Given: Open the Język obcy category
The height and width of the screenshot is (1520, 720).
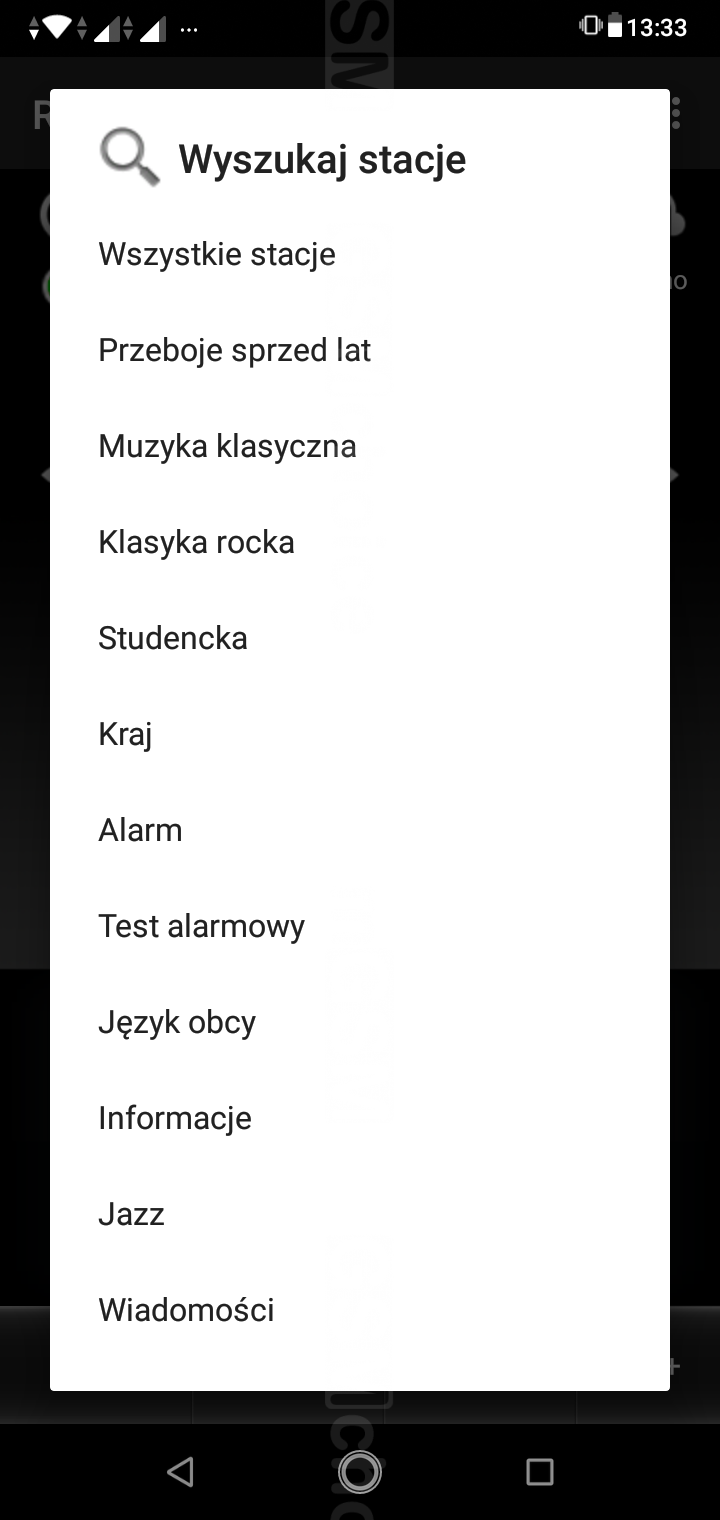Looking at the screenshot, I should pos(360,1022).
